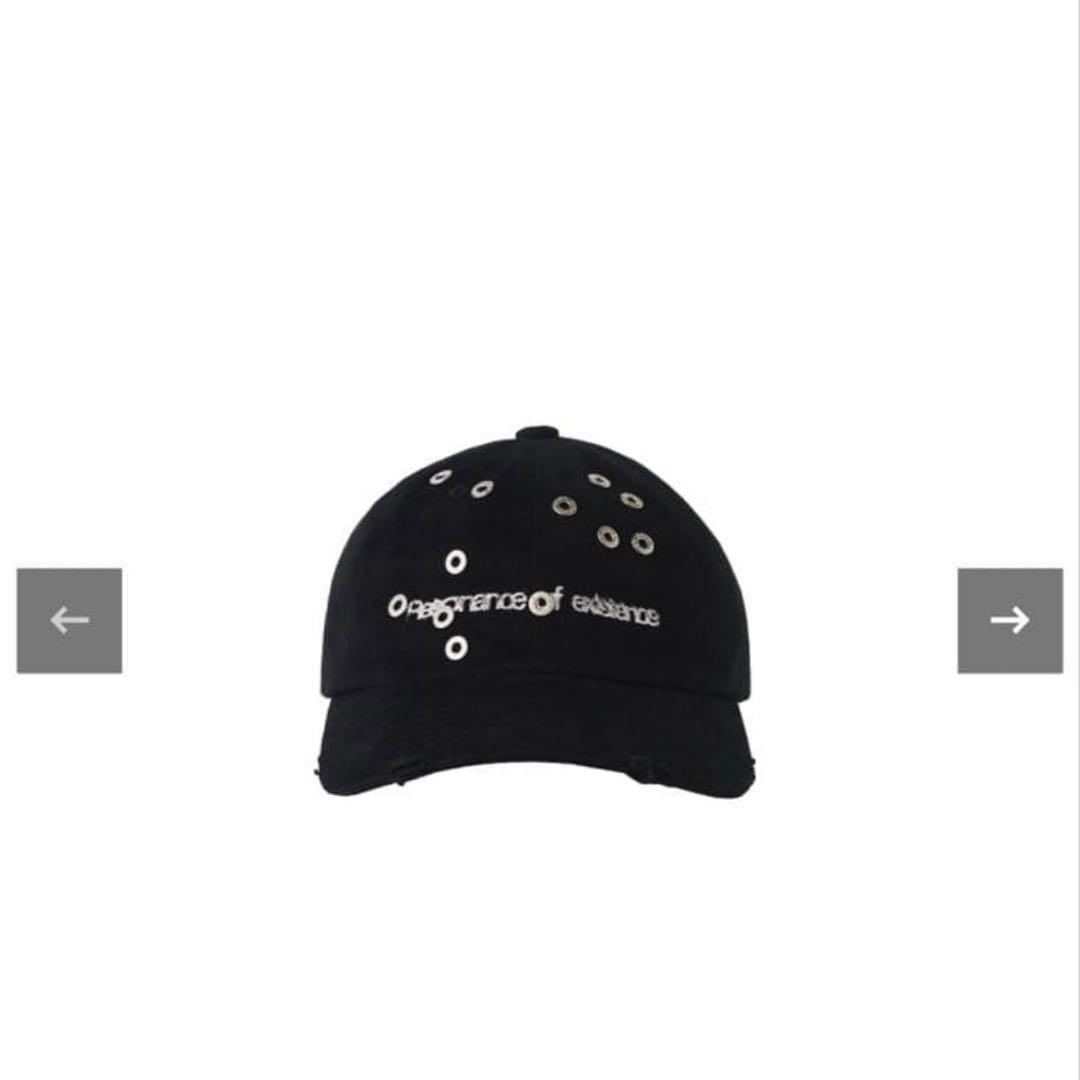1080x1080 pixels.
Task: Go to the previous product image
Action: click(x=69, y=620)
